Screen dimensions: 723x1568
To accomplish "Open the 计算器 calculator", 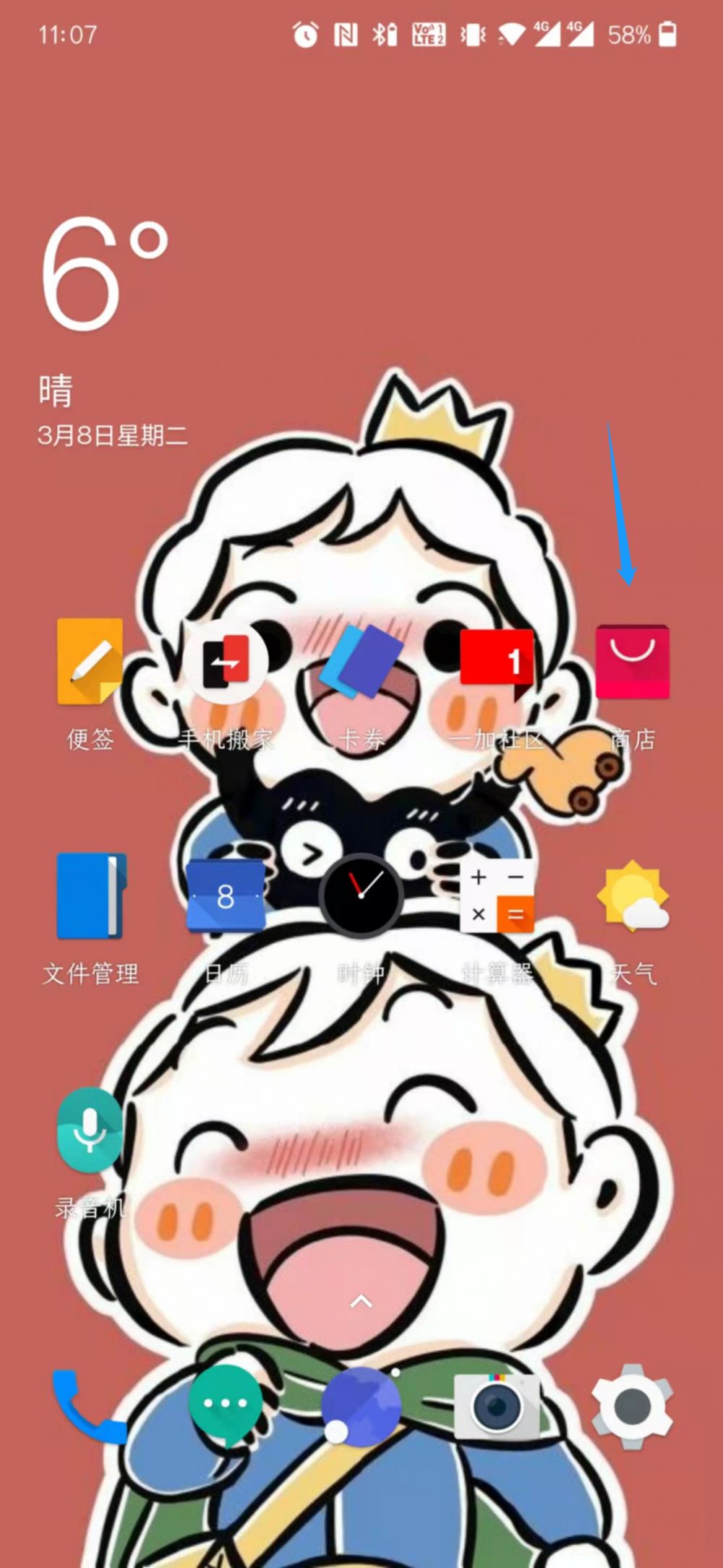I will [497, 896].
